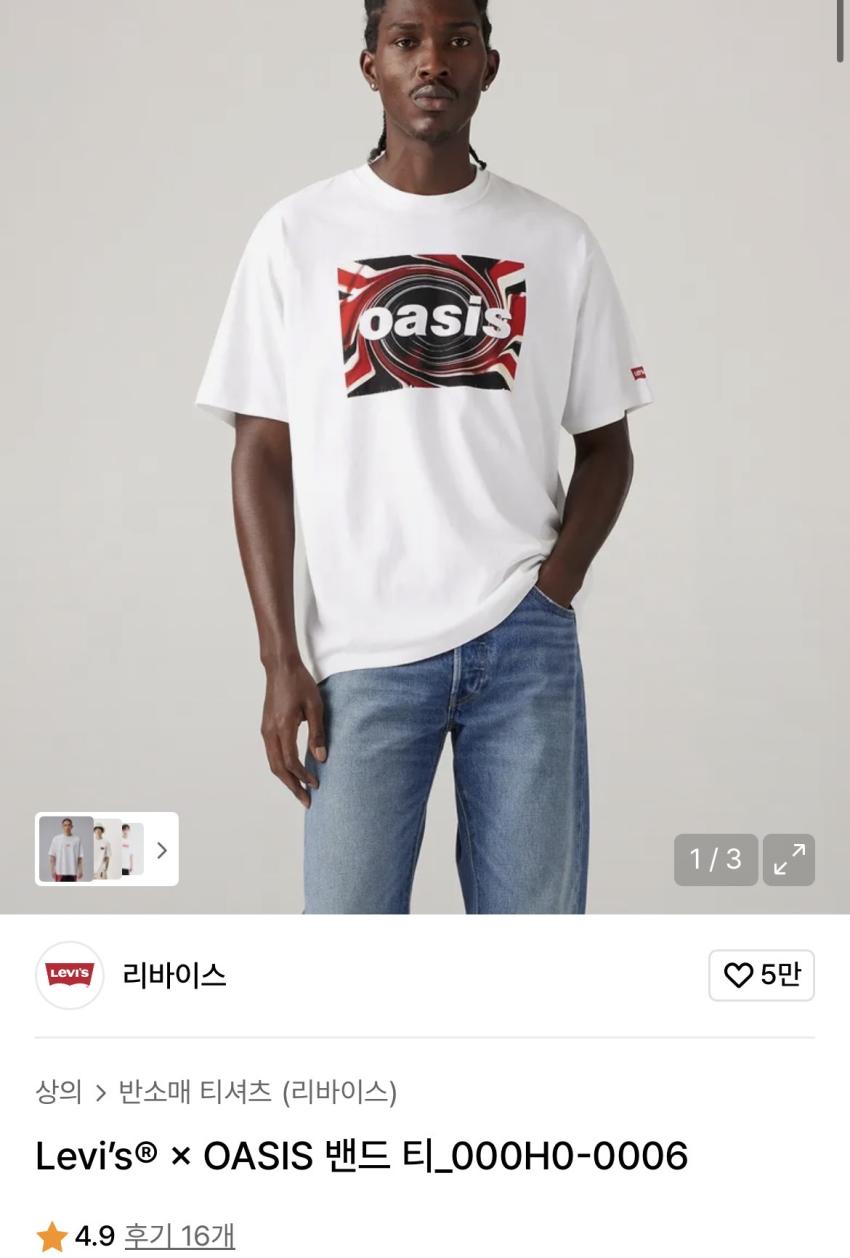Open the image thumbnail strip preview

(x=107, y=849)
